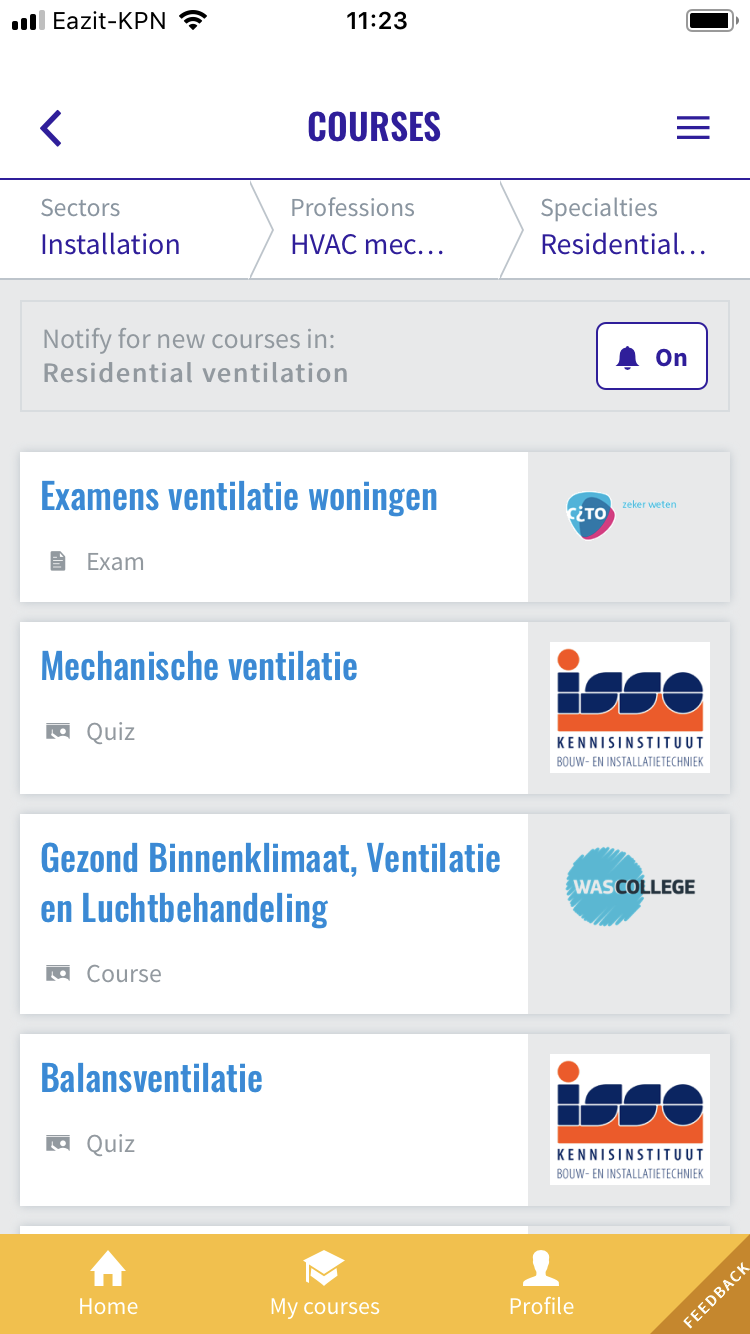Open the hamburger menu
Screen dimensions: 750x1334
click(693, 128)
